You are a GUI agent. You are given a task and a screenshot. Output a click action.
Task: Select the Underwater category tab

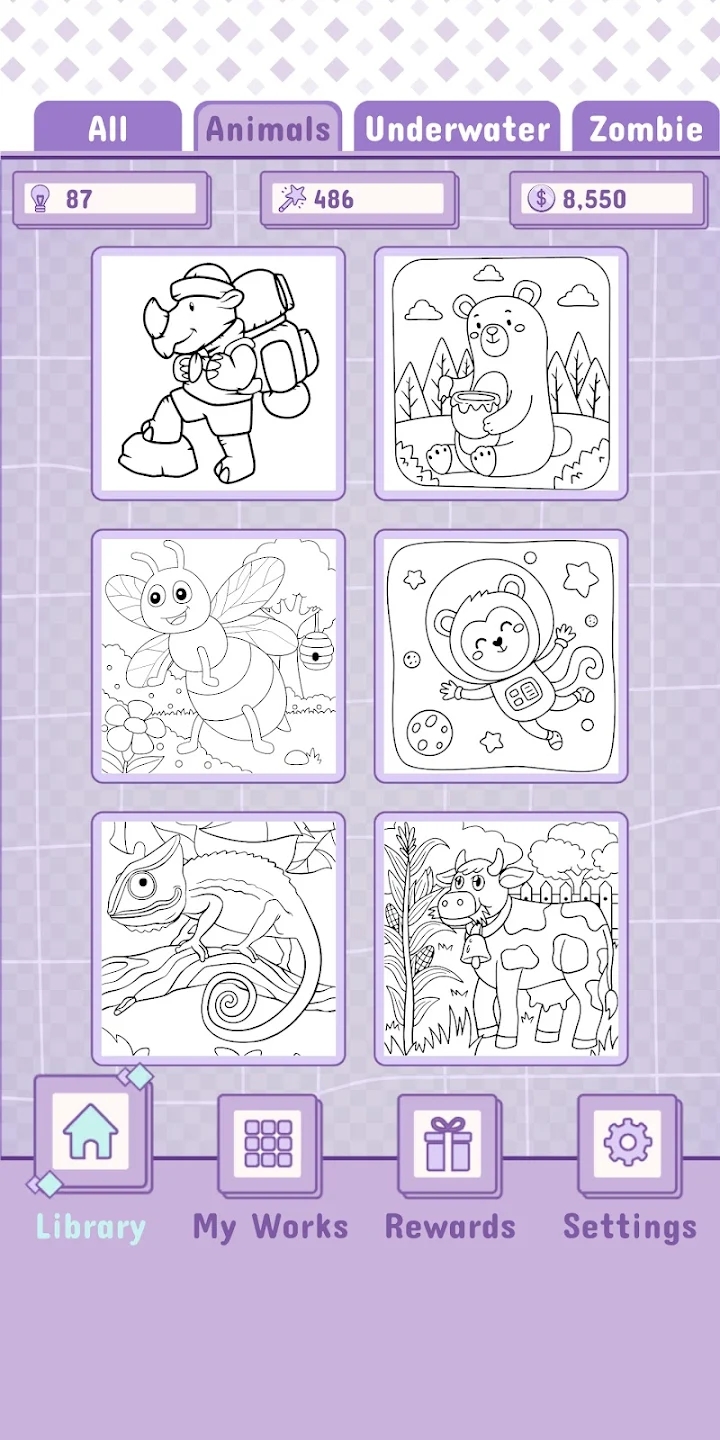[x=457, y=128]
